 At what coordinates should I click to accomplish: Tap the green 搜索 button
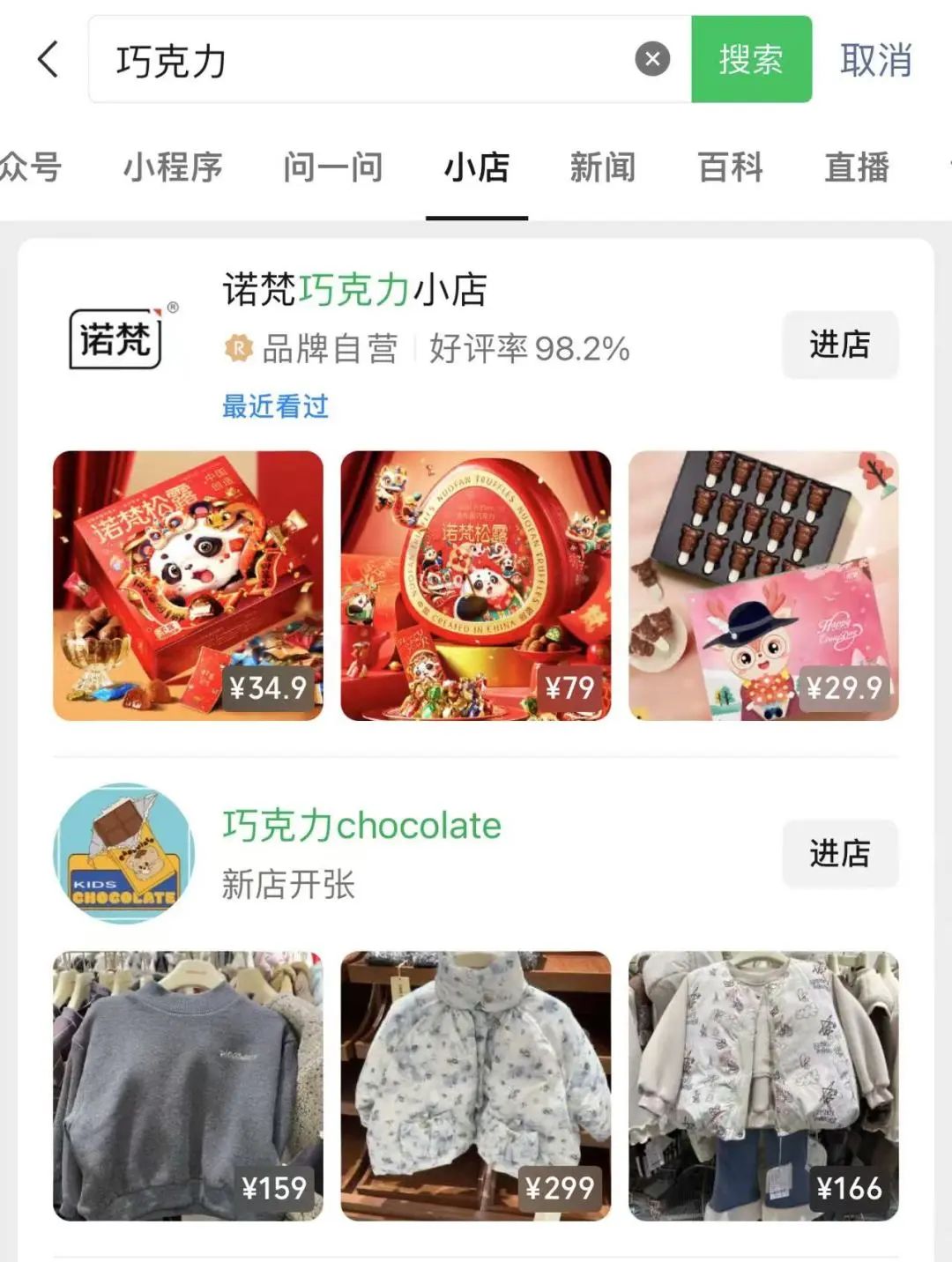click(751, 60)
